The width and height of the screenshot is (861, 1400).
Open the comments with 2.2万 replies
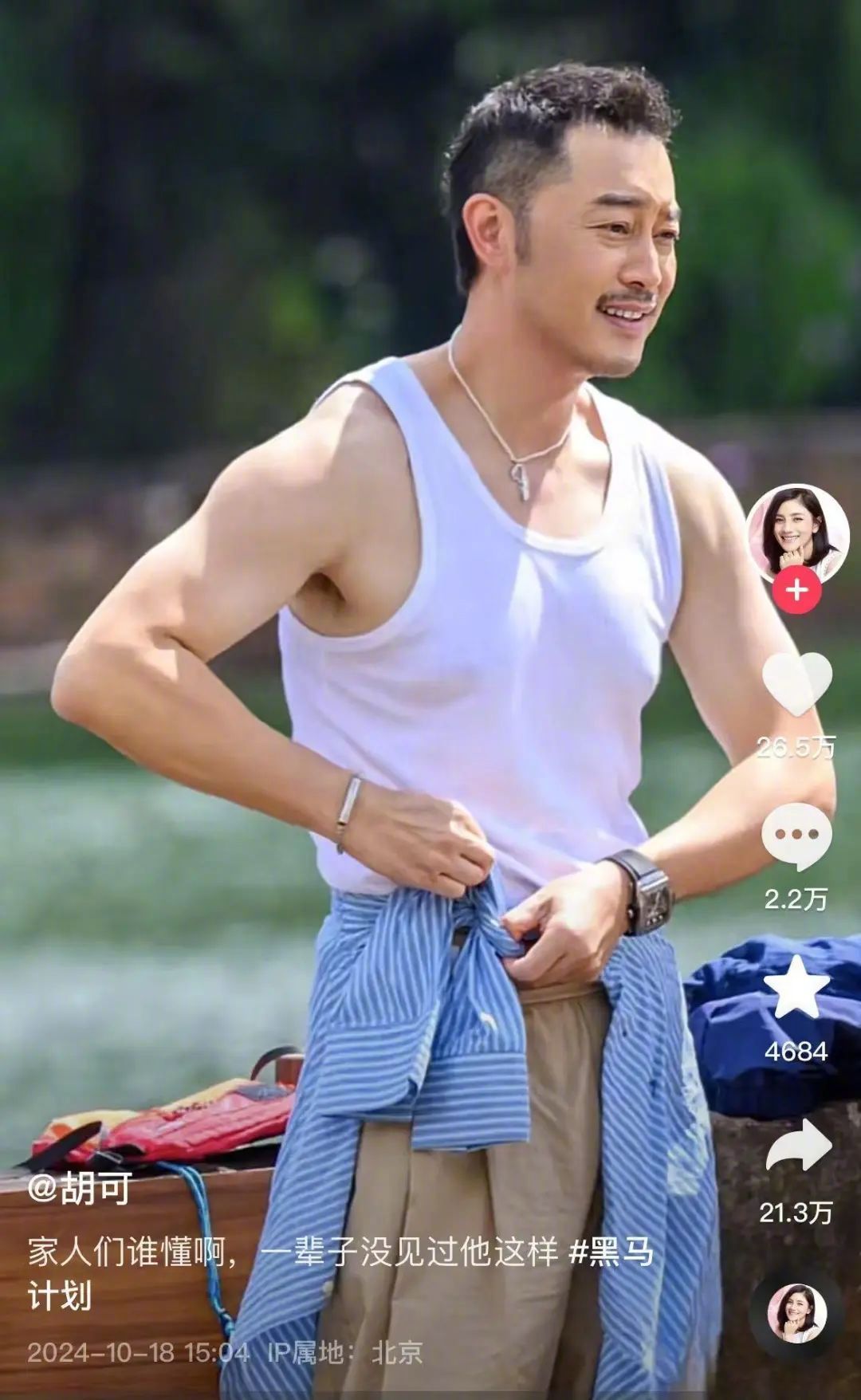pos(797,836)
